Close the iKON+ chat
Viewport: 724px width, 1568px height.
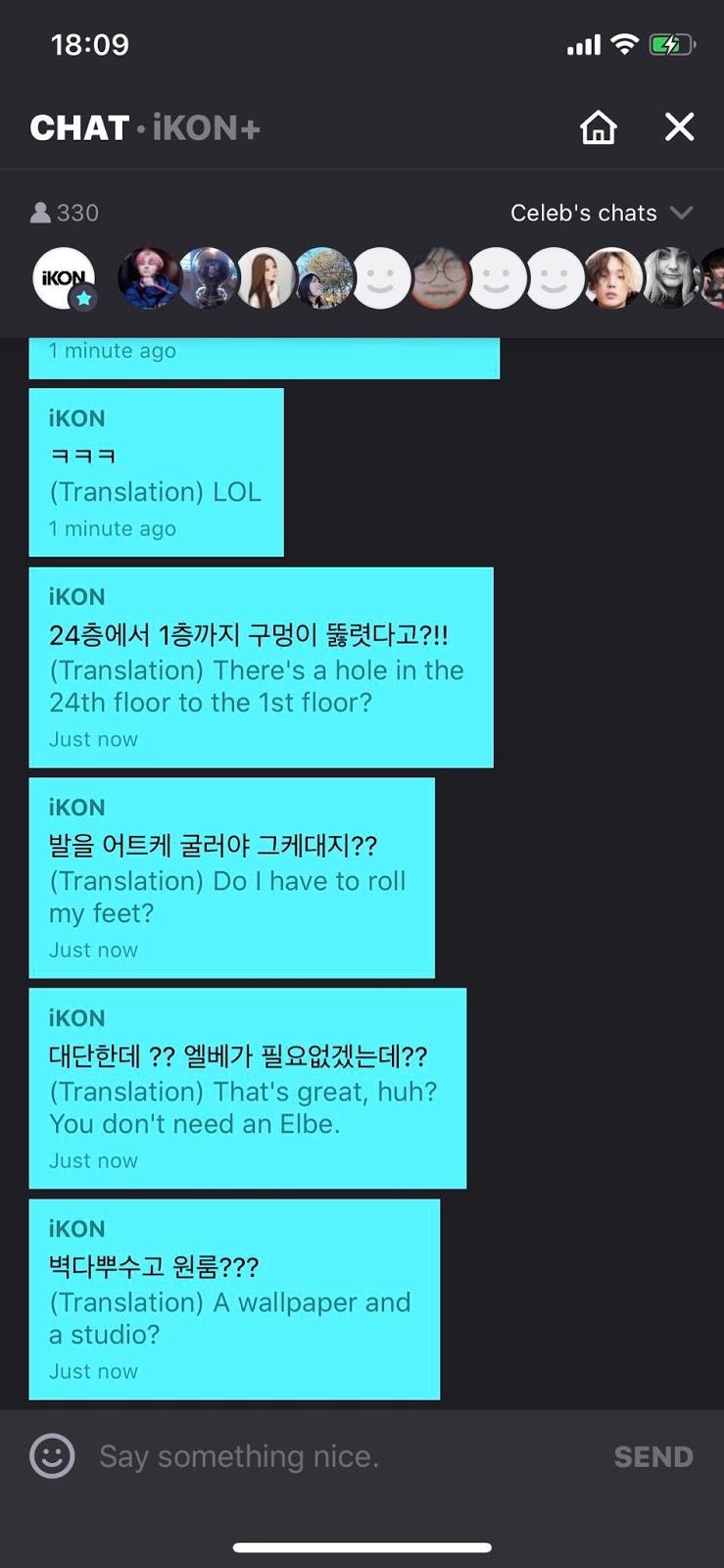tap(679, 127)
